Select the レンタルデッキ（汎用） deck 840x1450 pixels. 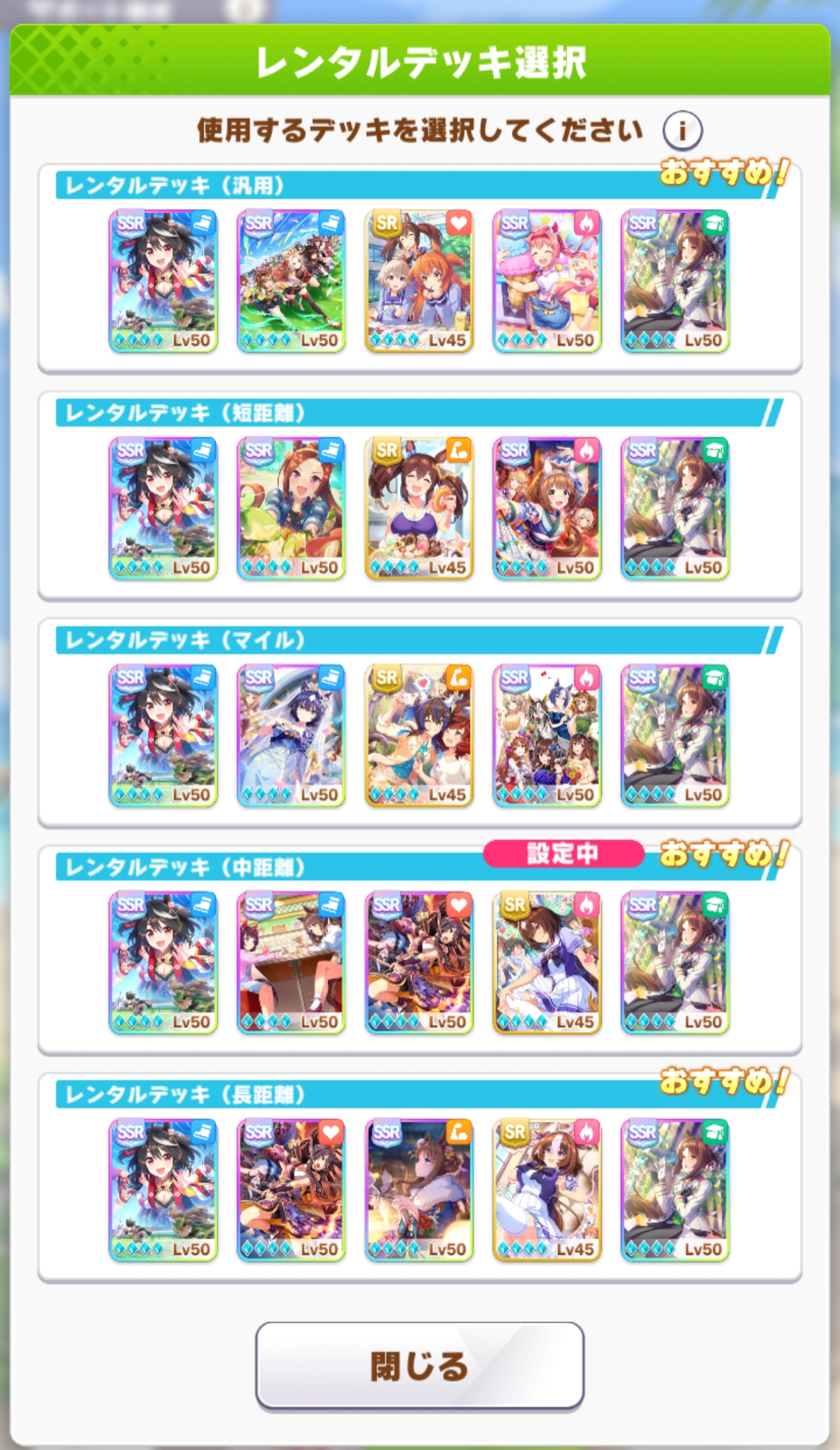[x=419, y=268]
